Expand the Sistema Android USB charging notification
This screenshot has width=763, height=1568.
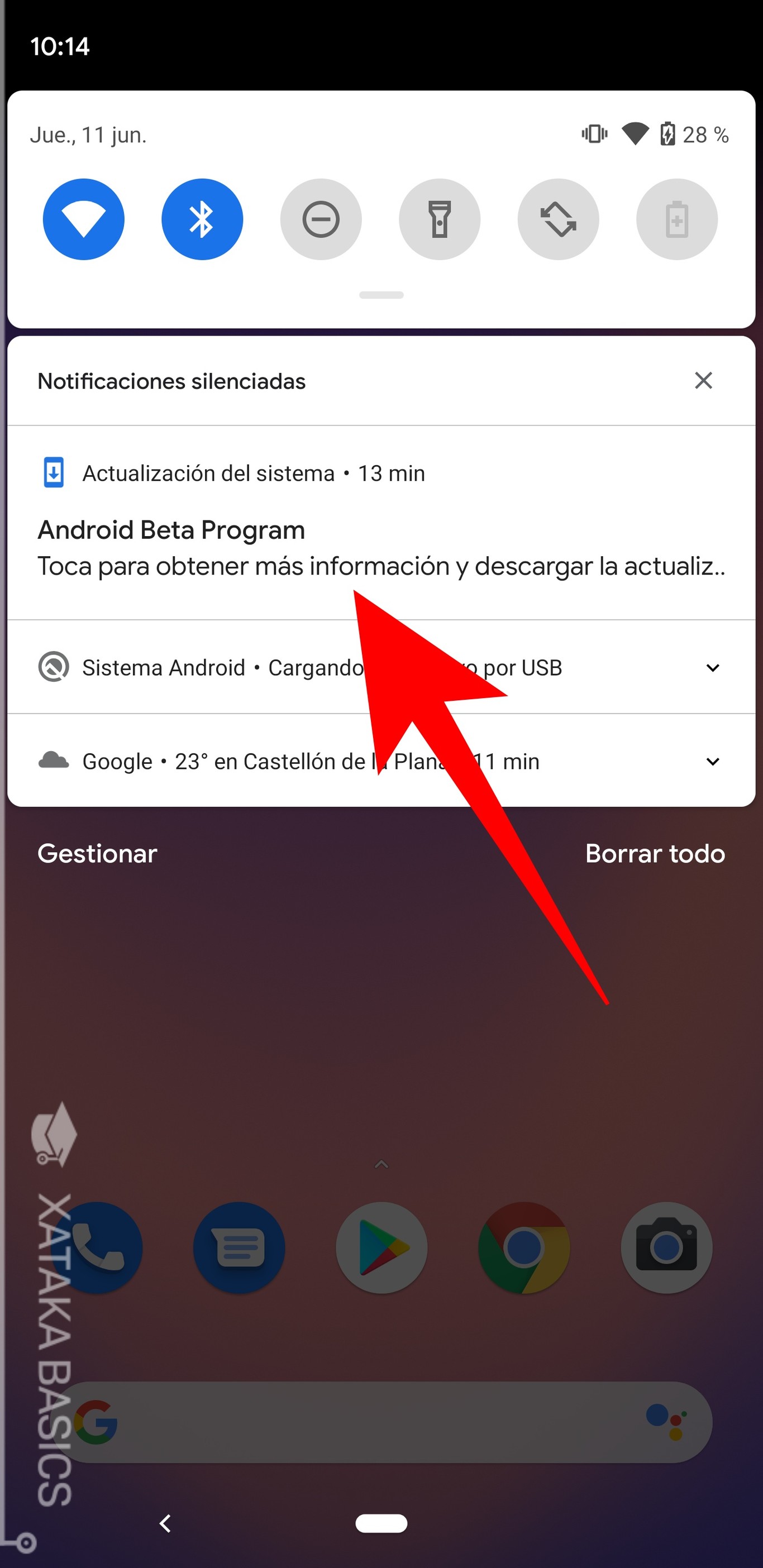pyautogui.click(x=713, y=668)
